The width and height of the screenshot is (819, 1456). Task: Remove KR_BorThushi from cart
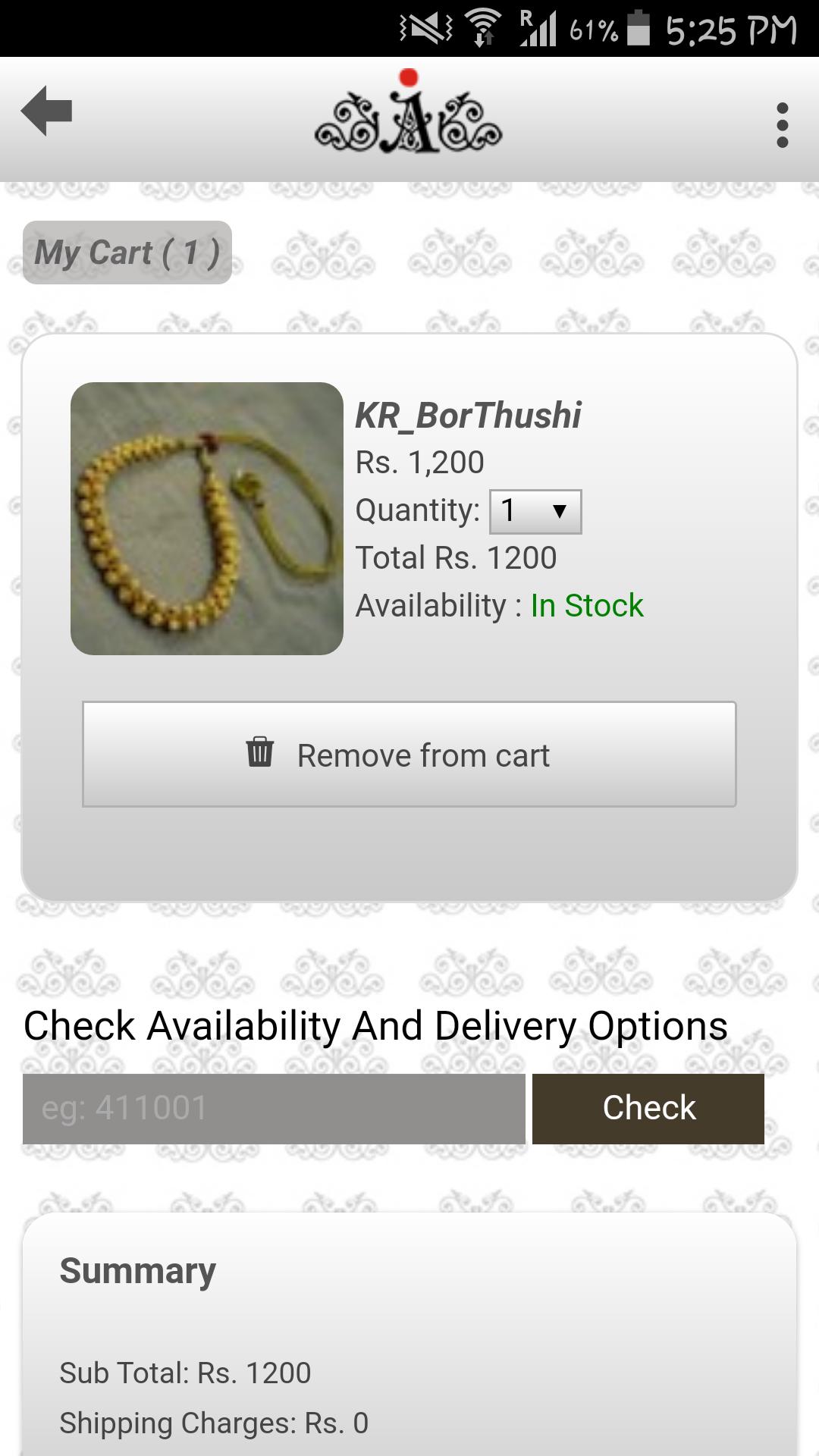click(x=409, y=755)
